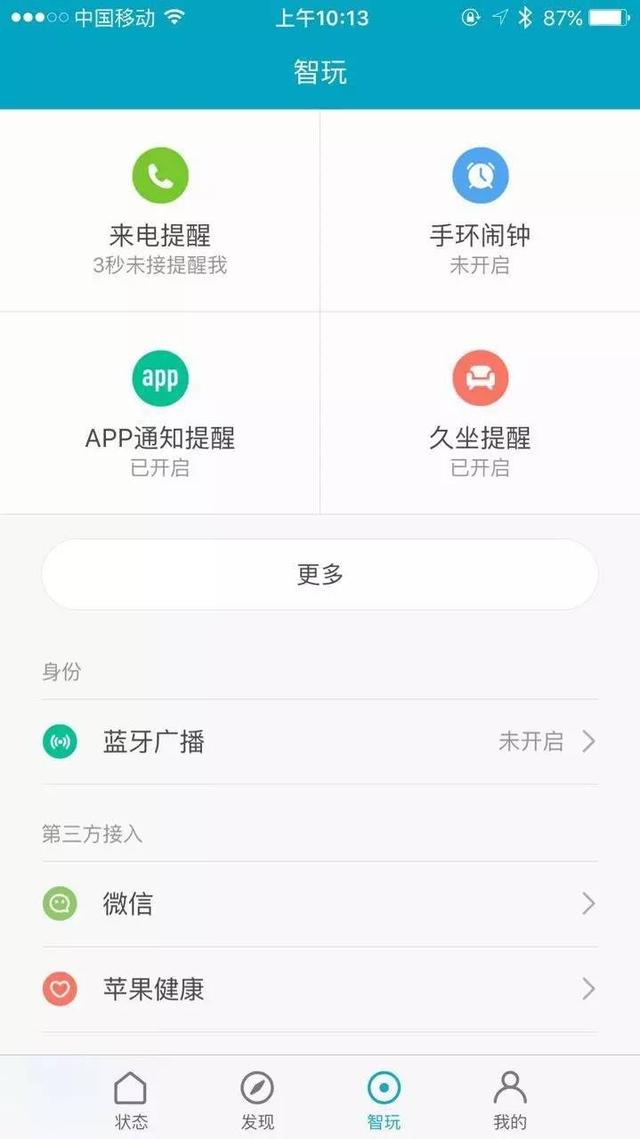Open 苹果健康 Apple Health row
Image resolution: width=640 pixels, height=1139 pixels.
[320, 989]
